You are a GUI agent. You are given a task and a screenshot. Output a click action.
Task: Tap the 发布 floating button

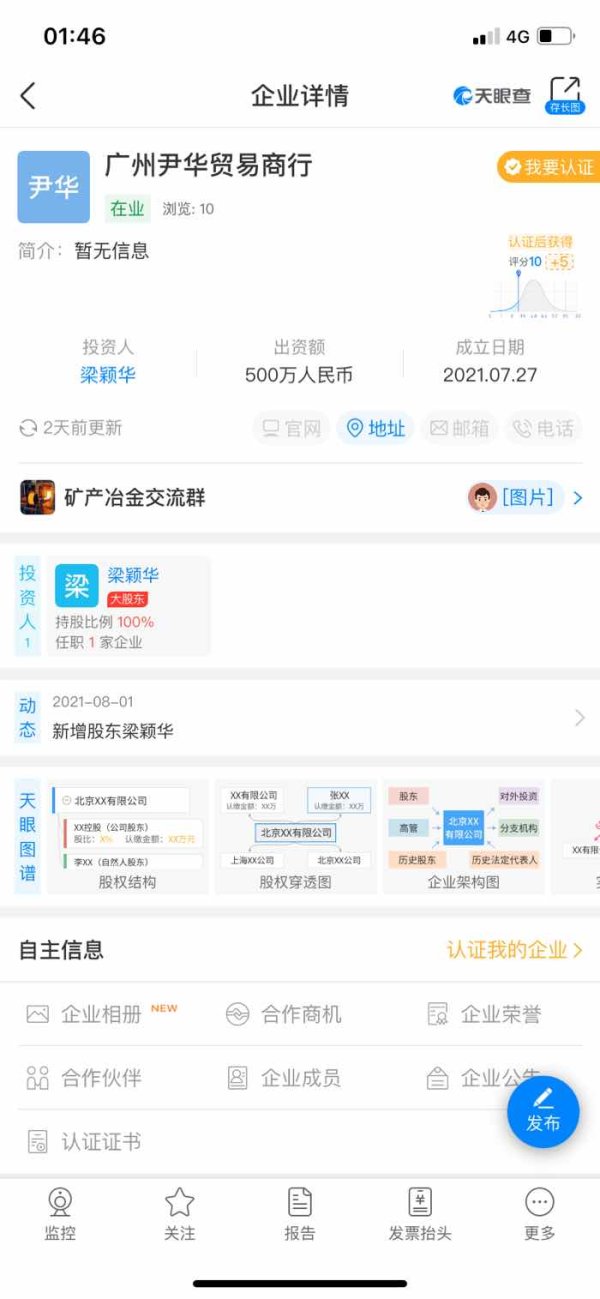click(543, 1112)
